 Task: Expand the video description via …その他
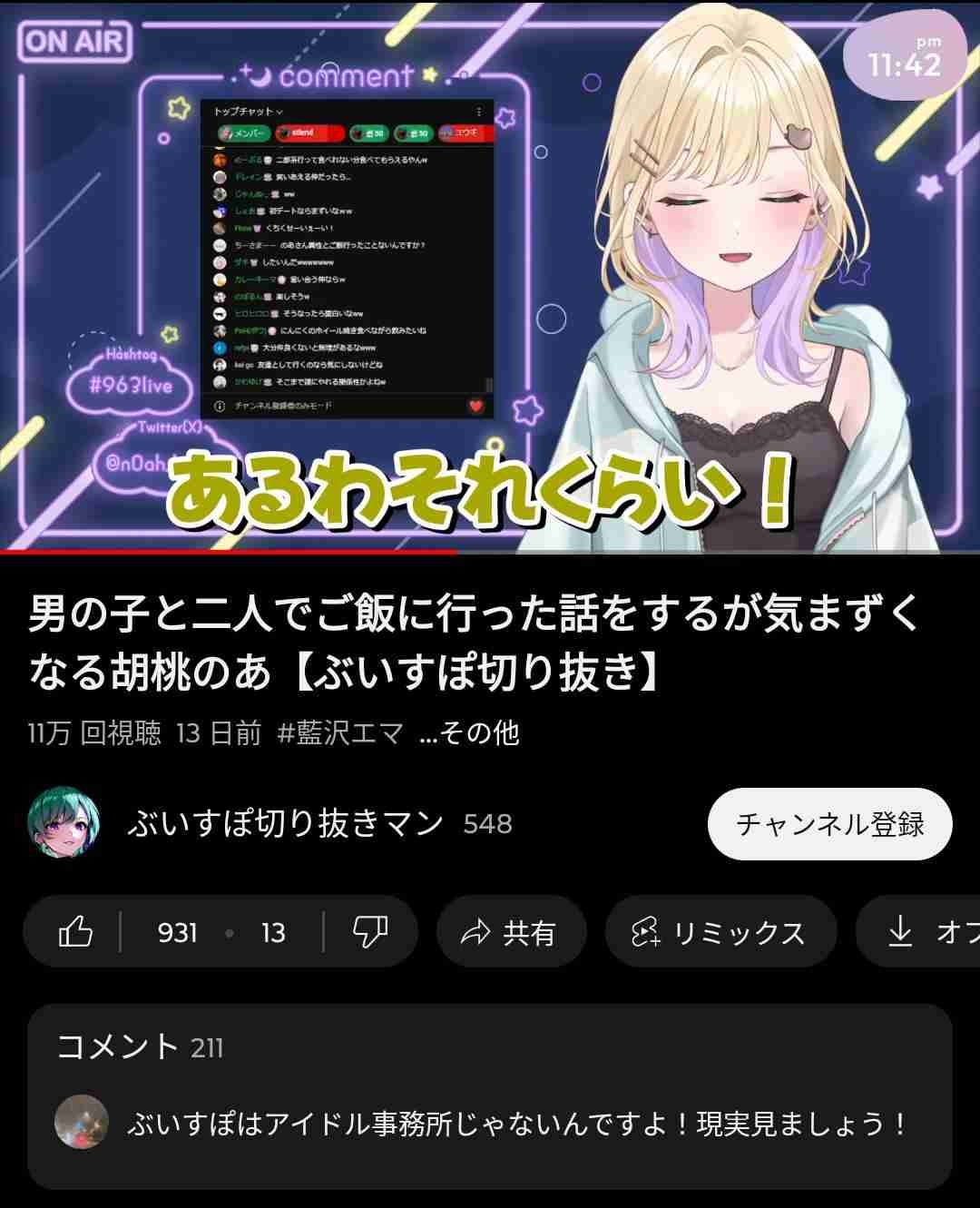[x=469, y=733]
